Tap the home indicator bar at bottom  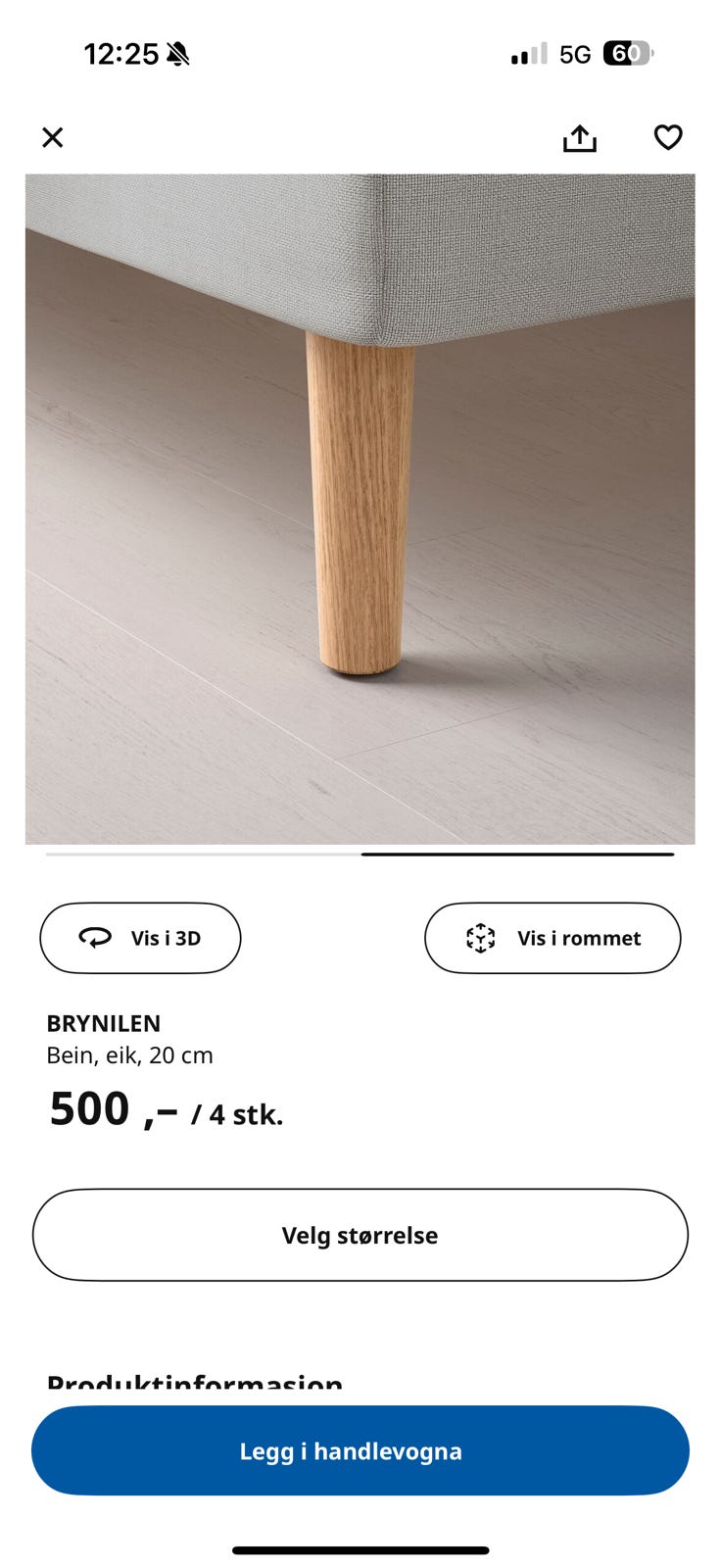pos(360,1552)
